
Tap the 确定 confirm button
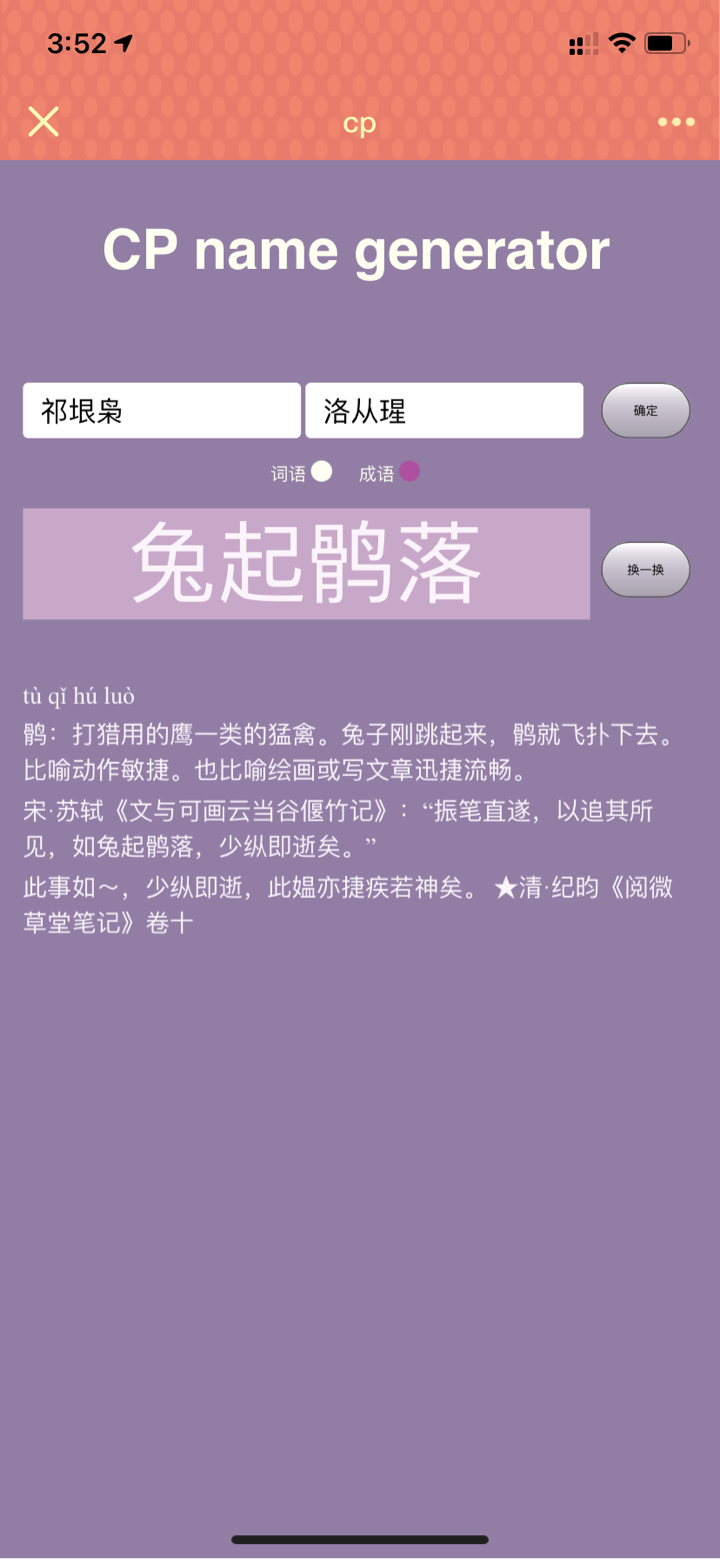pos(645,410)
